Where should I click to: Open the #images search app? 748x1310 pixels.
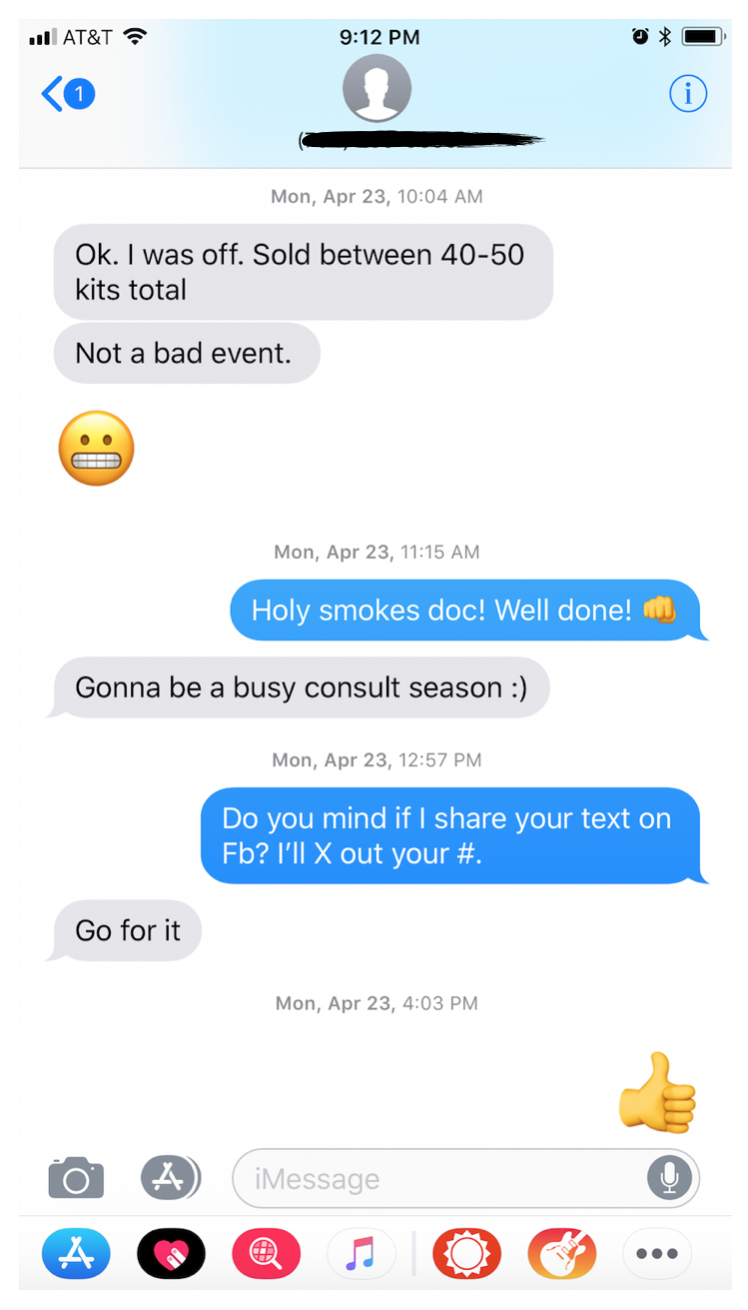[266, 1253]
